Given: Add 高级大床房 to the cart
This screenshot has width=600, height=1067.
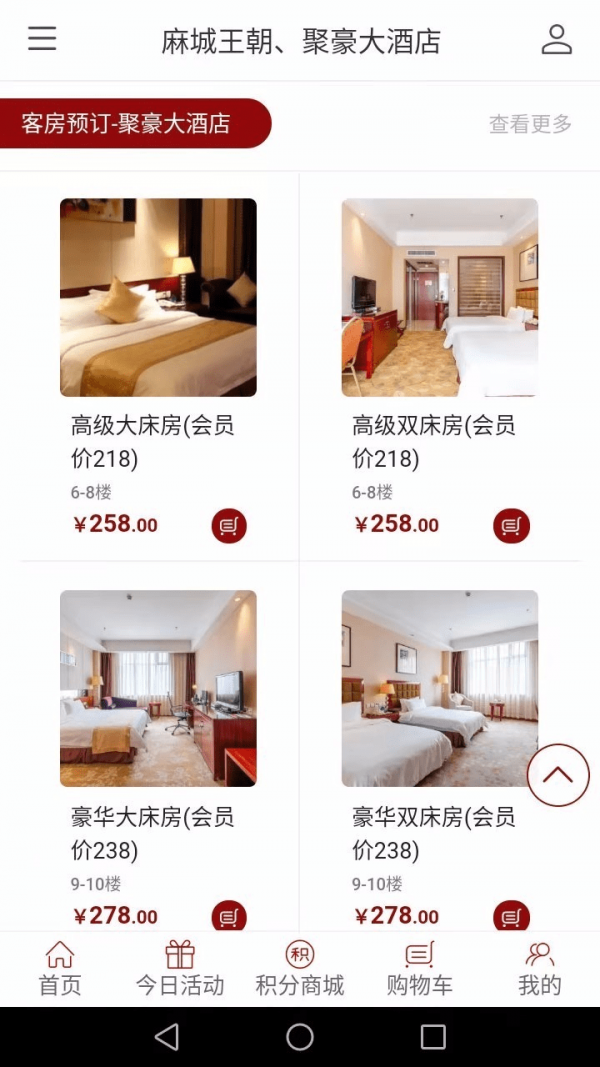Looking at the screenshot, I should 229,525.
